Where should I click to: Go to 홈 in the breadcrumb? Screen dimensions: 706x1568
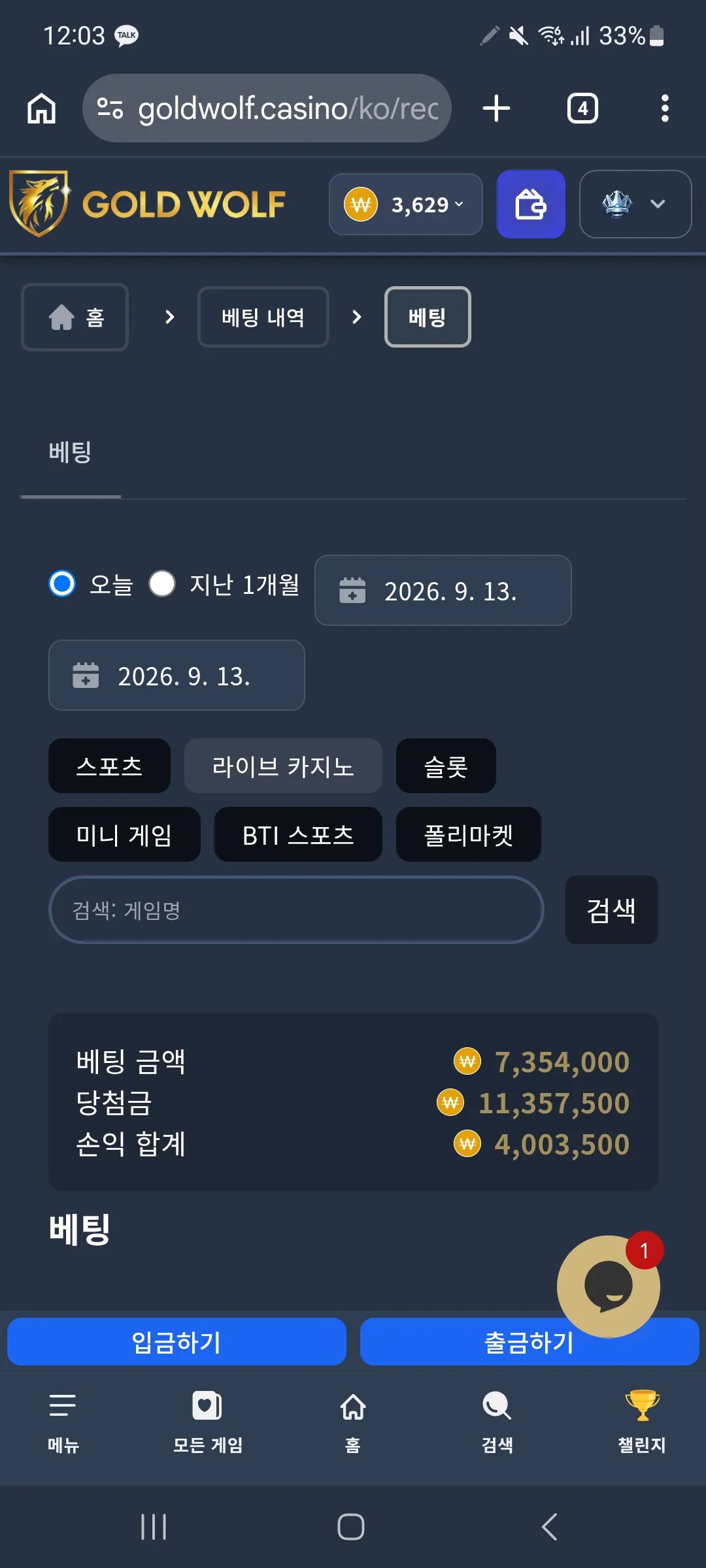click(x=75, y=318)
